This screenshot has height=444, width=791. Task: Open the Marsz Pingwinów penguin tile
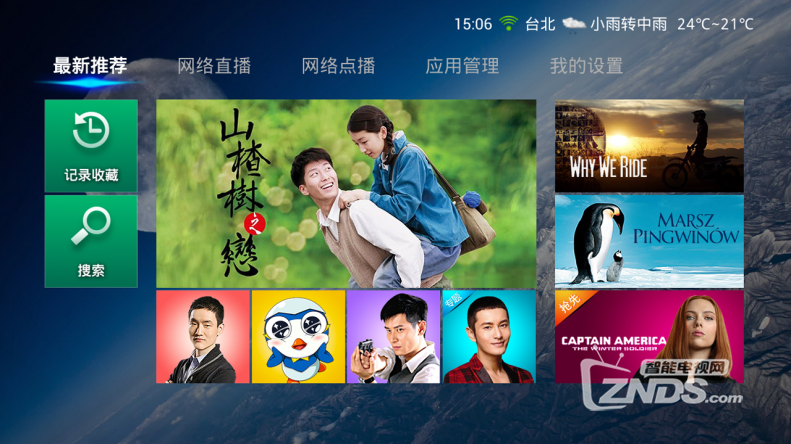[649, 241]
